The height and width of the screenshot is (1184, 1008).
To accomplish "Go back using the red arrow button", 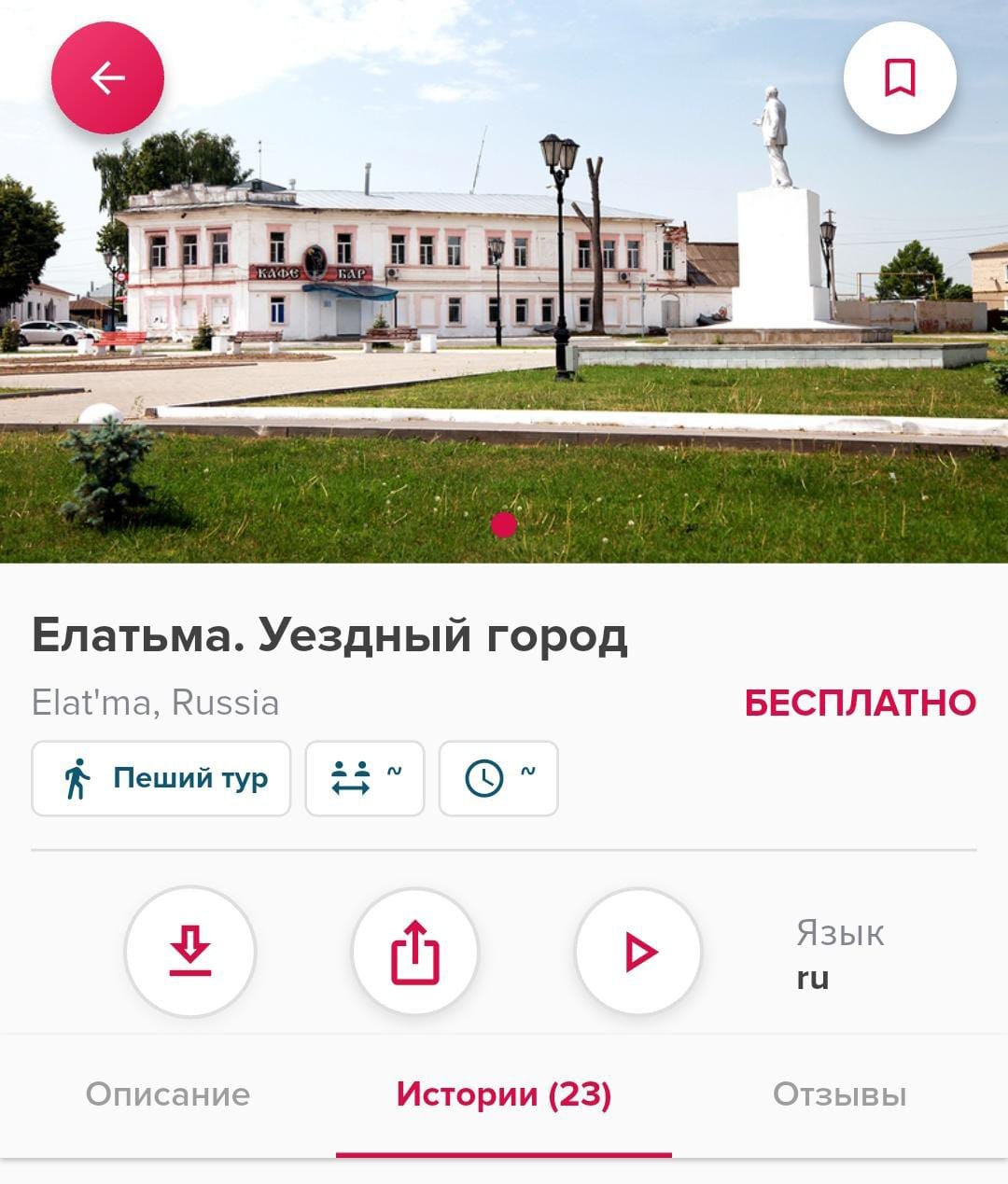I will 107,78.
